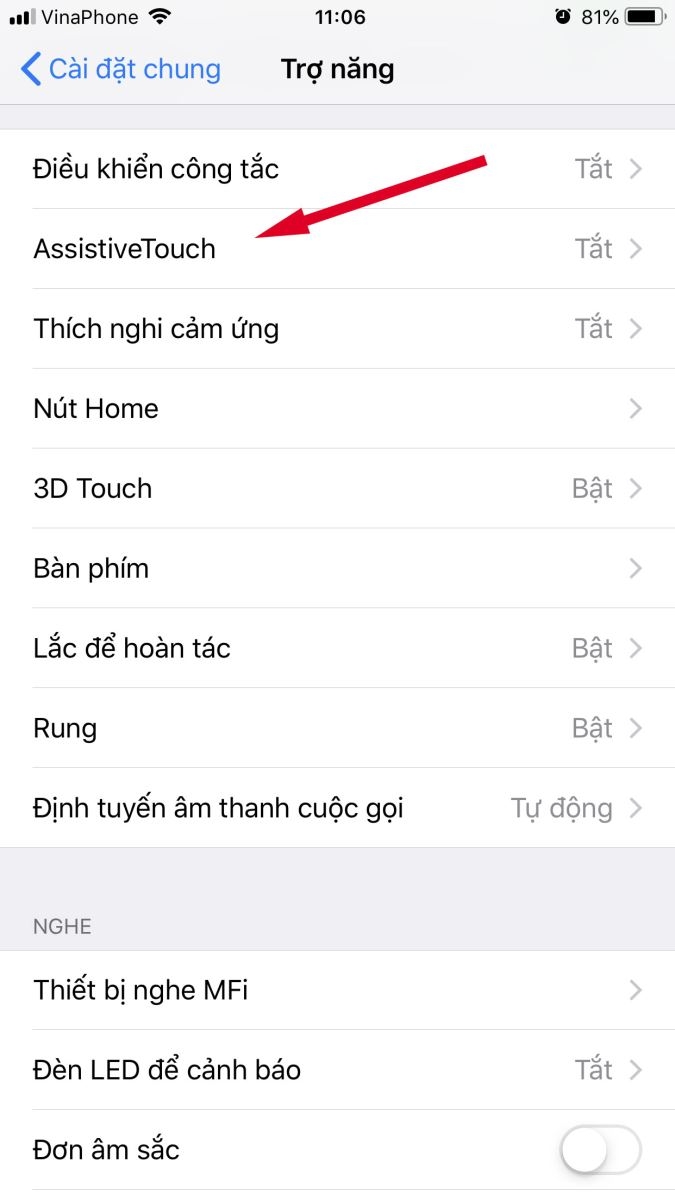Open Thích nghi cảm ứng settings

pos(337,328)
